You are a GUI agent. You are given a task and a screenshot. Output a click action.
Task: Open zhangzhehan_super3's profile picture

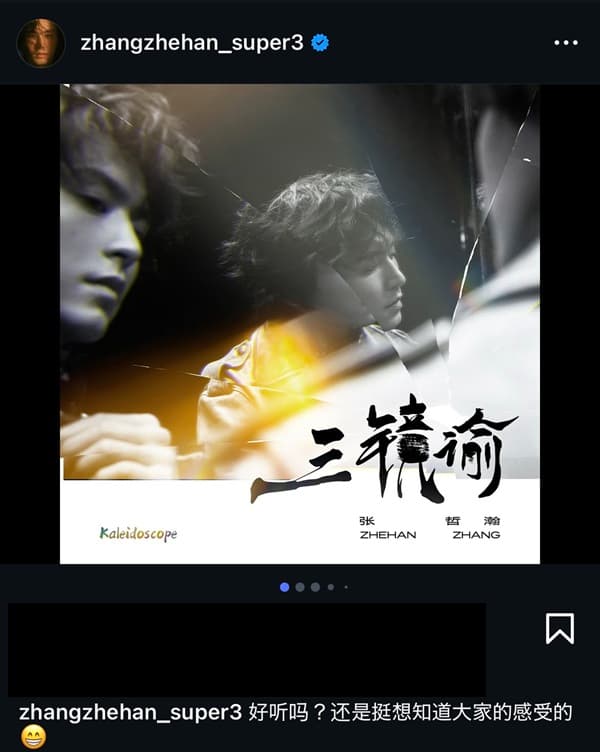pyautogui.click(x=41, y=43)
